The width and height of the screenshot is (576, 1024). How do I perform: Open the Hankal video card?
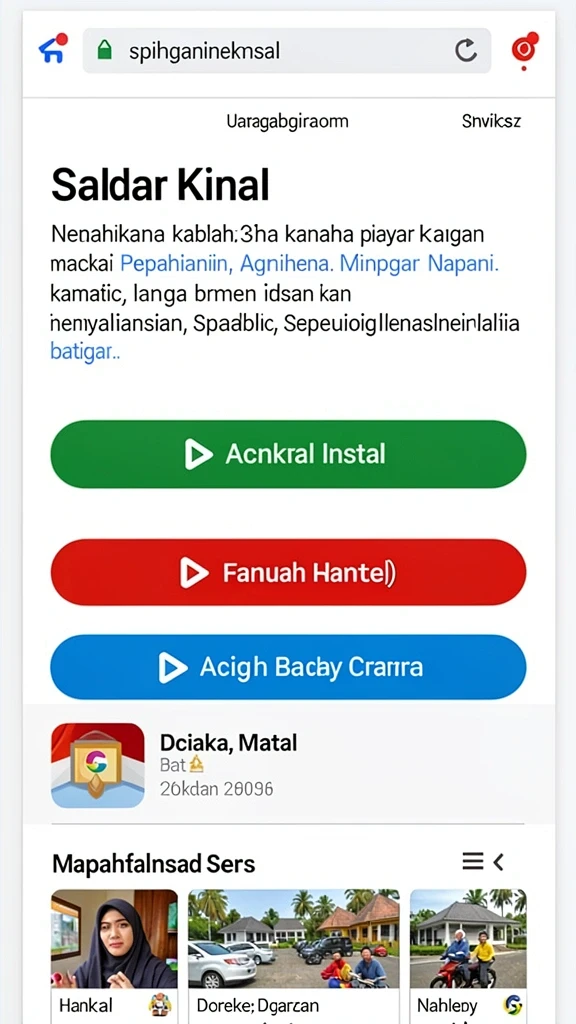click(x=114, y=956)
